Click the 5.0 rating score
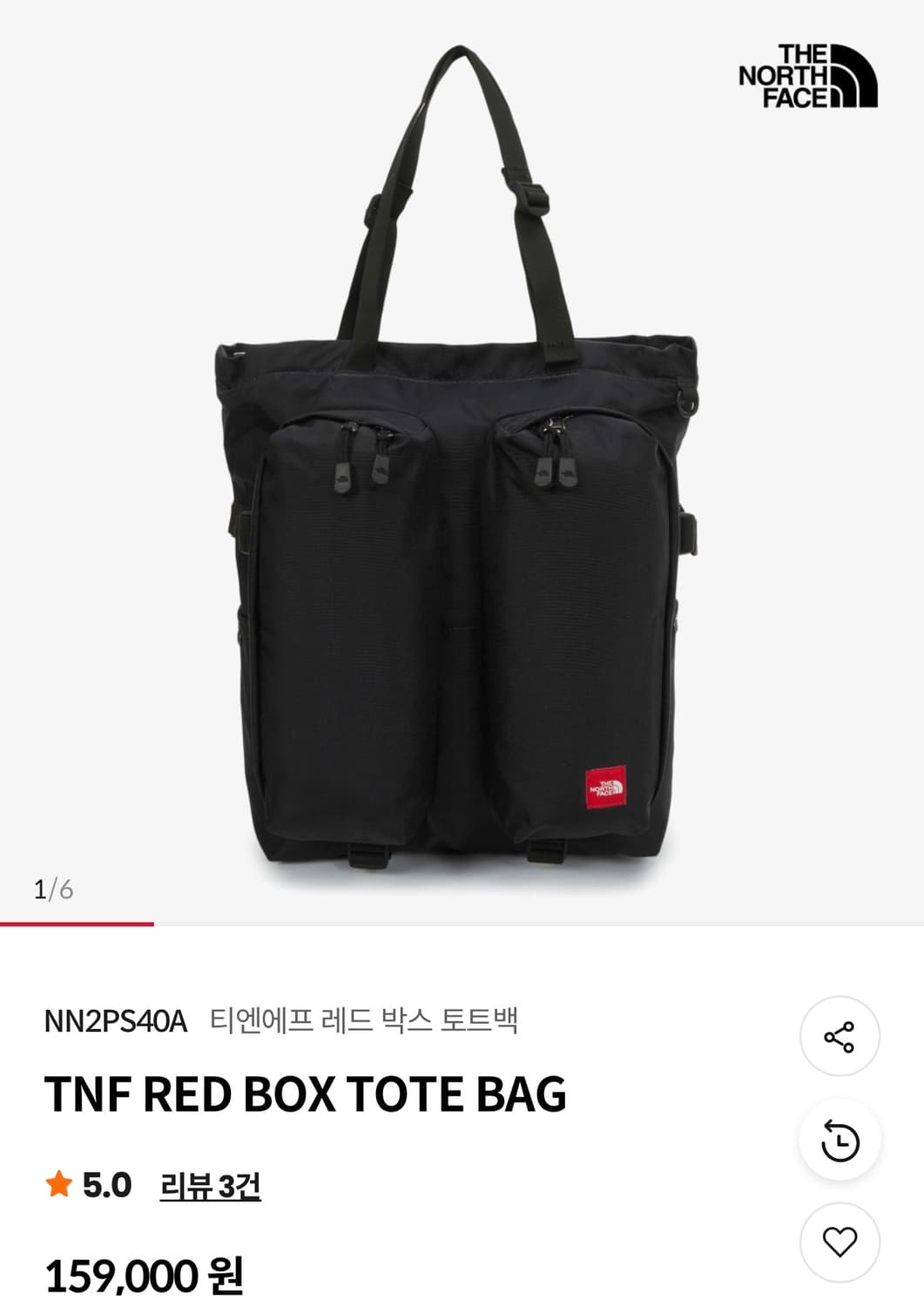This screenshot has height=1307, width=924. [x=106, y=1183]
